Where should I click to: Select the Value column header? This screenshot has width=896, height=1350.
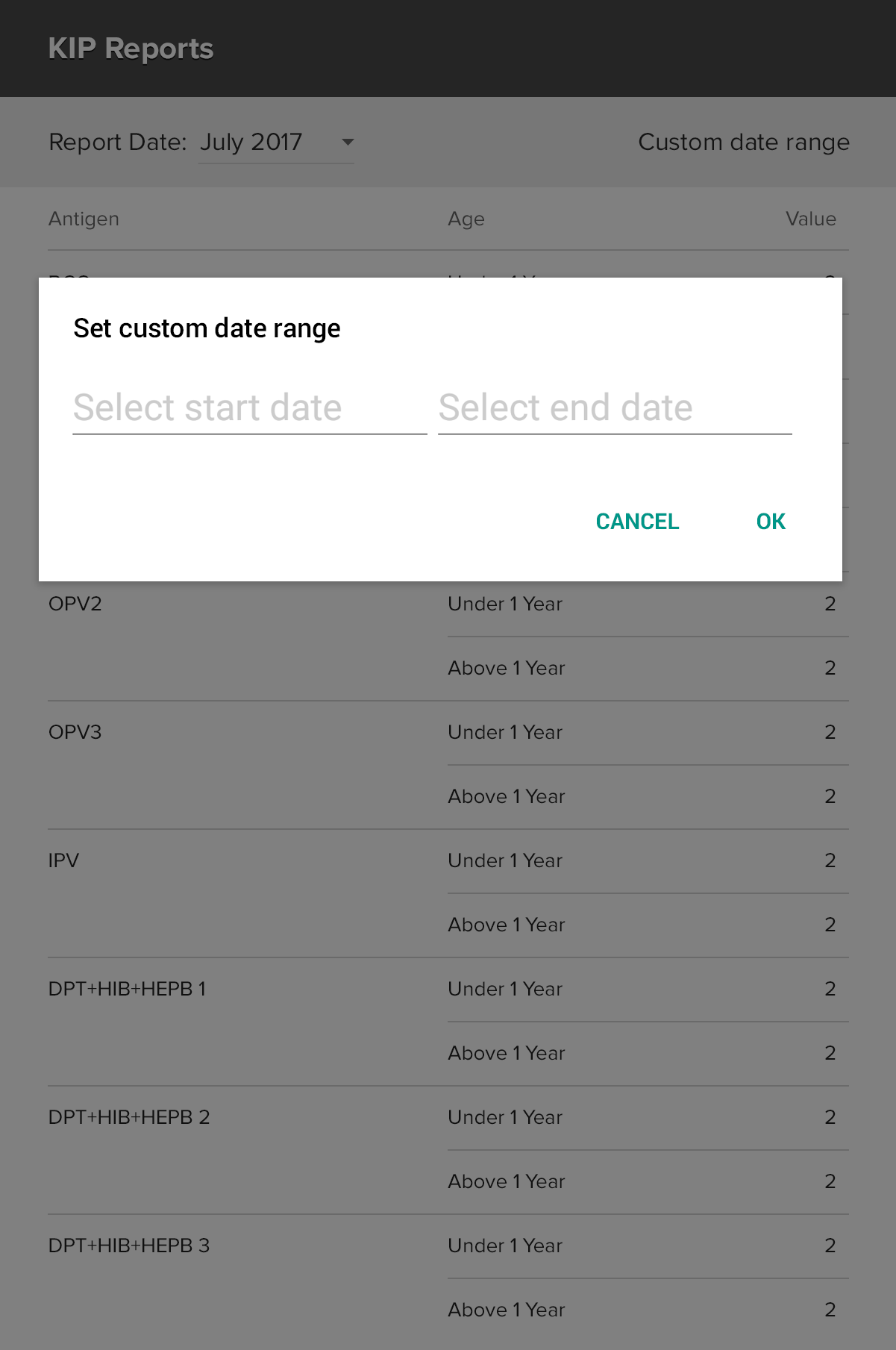pyautogui.click(x=811, y=219)
